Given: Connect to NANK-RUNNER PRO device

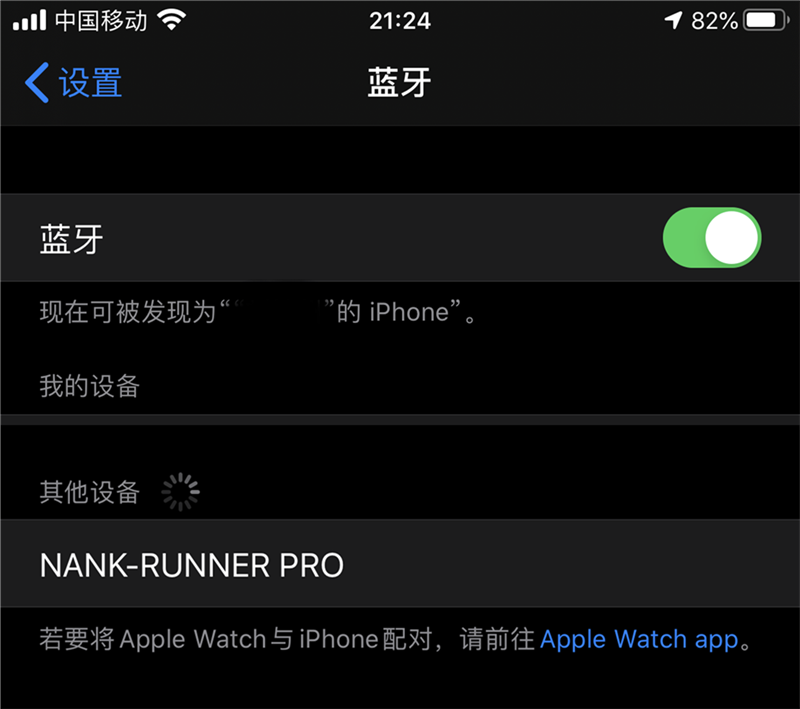Looking at the screenshot, I should point(192,565).
